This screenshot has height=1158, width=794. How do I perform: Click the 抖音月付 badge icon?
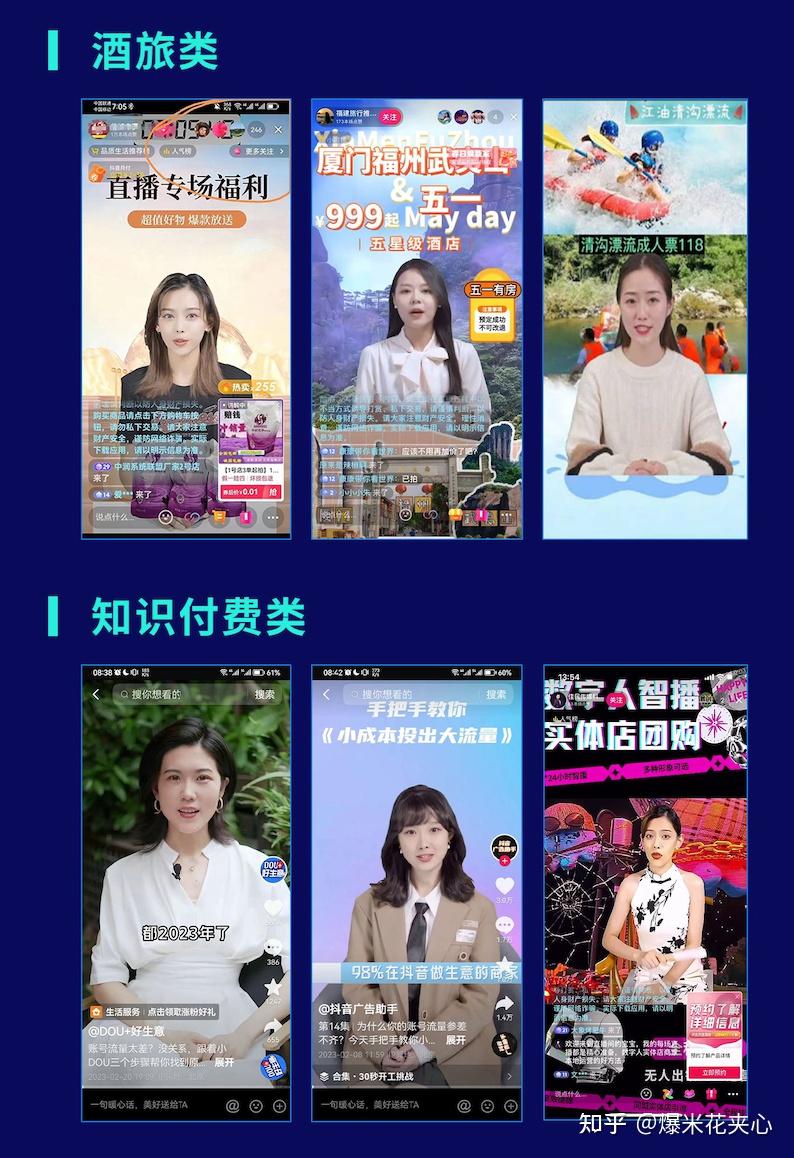pyautogui.click(x=96, y=171)
